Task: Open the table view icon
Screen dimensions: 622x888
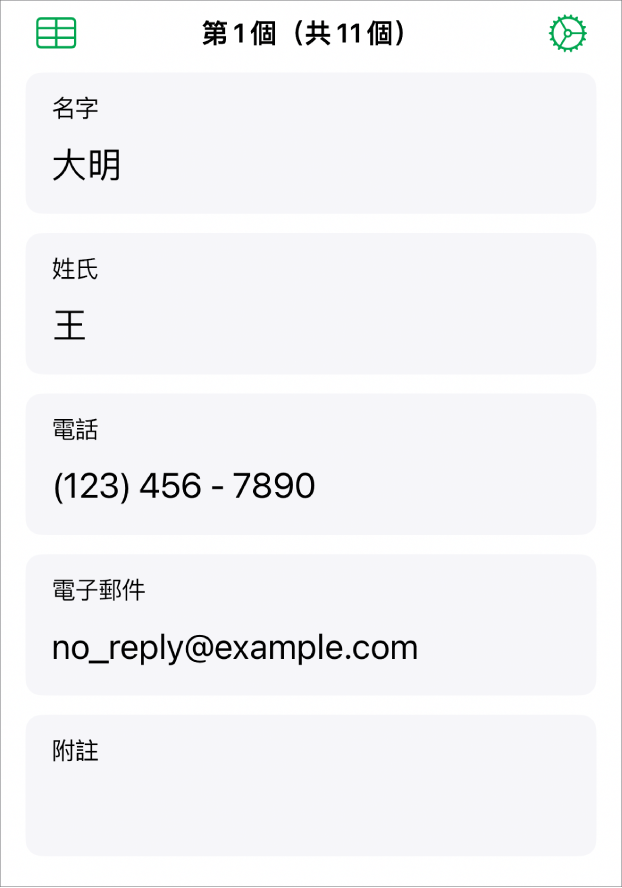Action: (56, 34)
